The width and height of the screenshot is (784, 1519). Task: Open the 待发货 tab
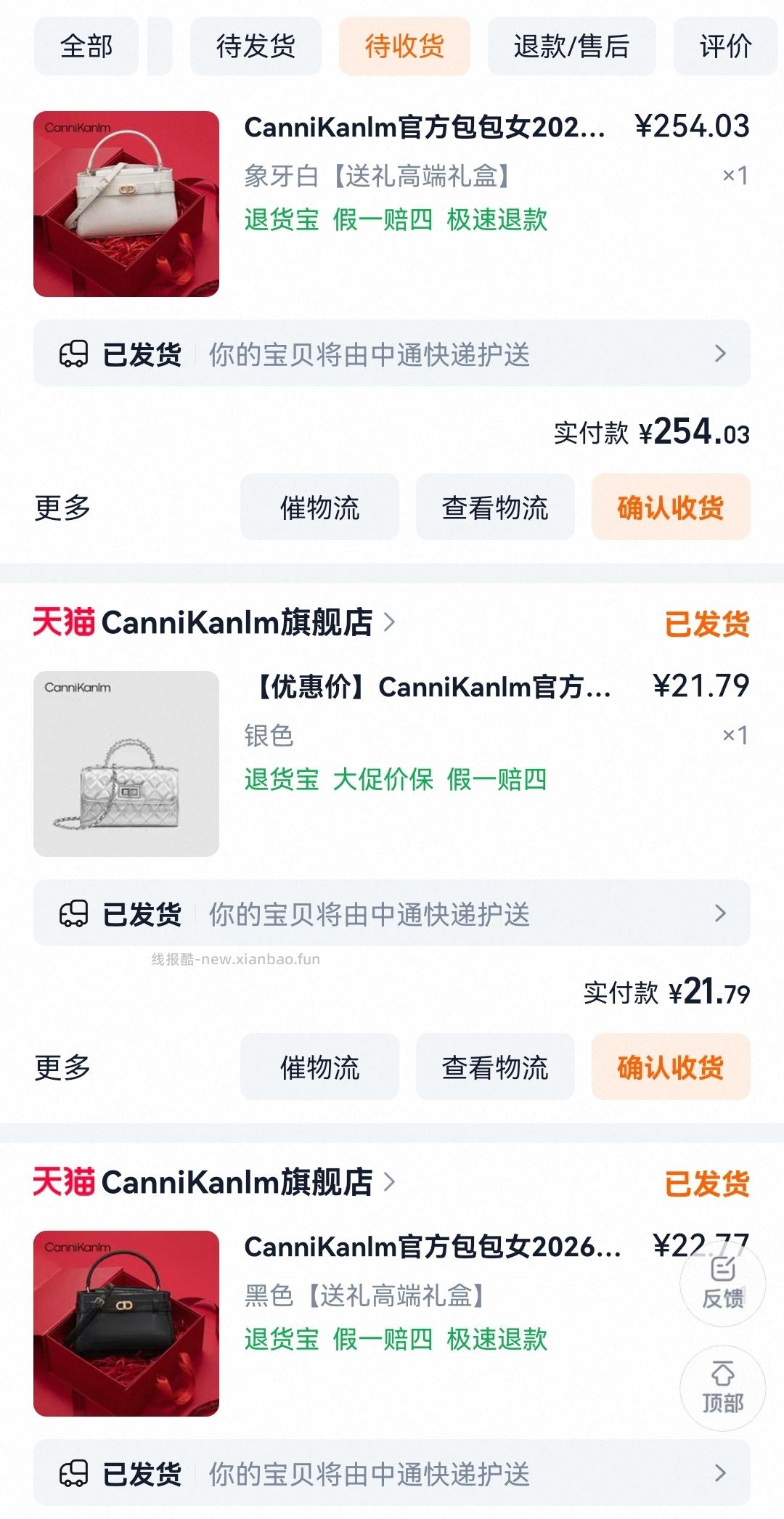tap(254, 46)
